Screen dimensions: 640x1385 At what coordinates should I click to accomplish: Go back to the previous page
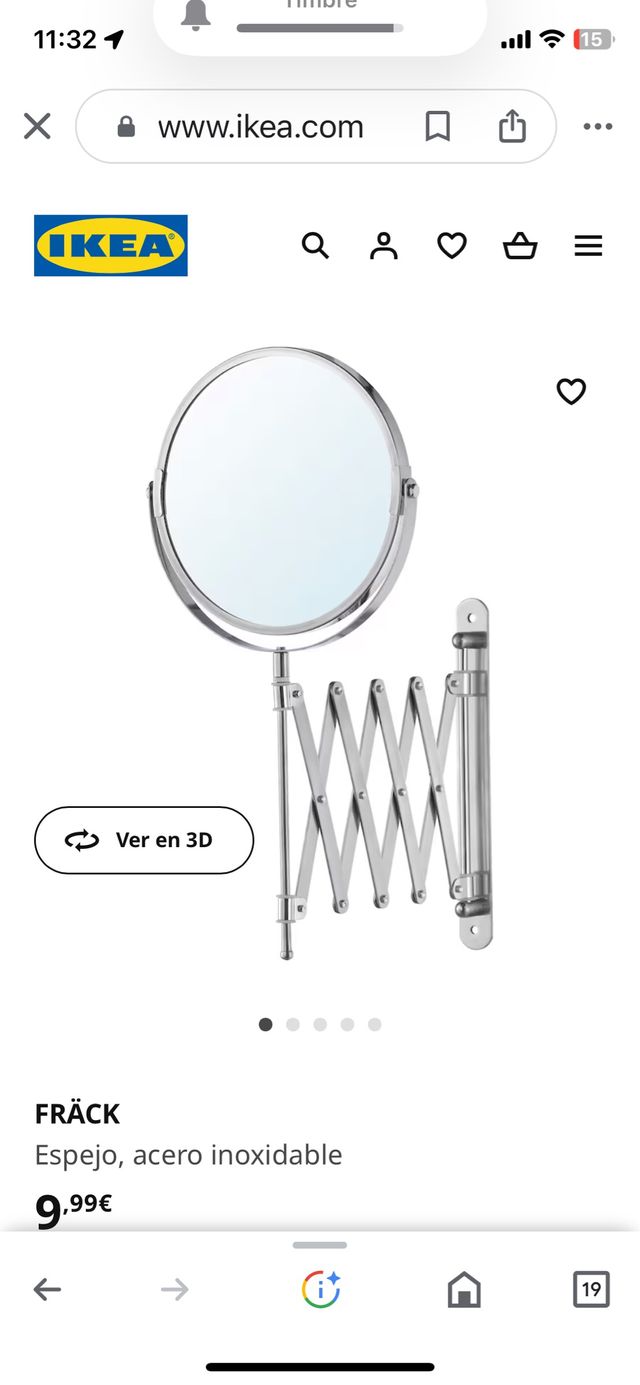pos(47,1290)
